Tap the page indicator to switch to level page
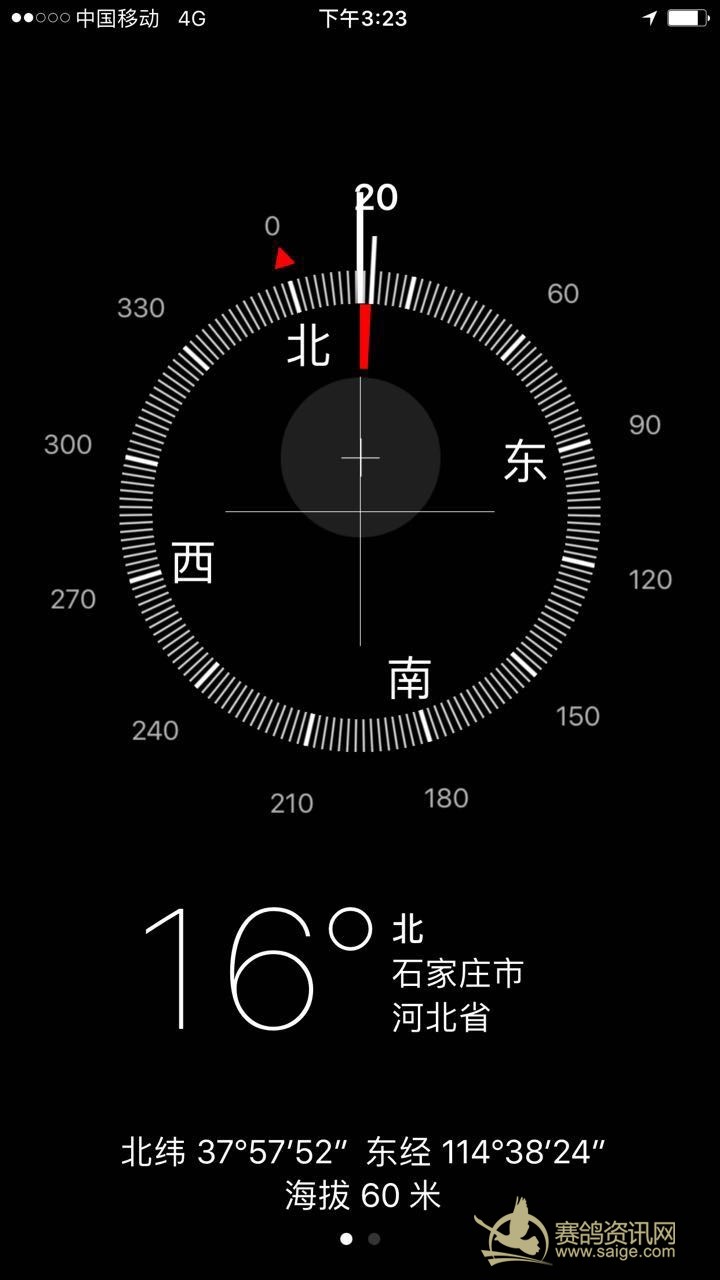 [374, 1239]
